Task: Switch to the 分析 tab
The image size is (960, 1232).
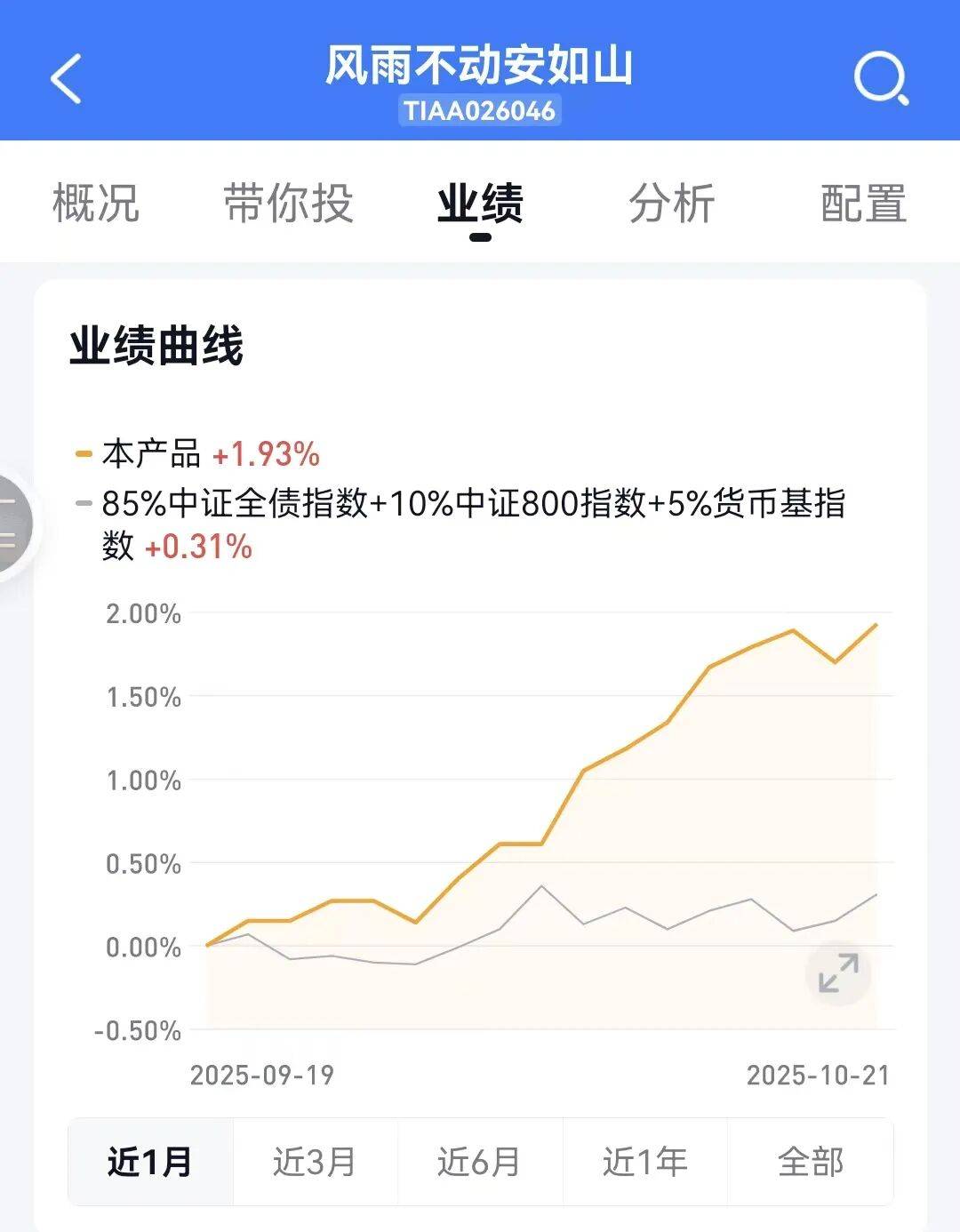Action: coord(672,204)
